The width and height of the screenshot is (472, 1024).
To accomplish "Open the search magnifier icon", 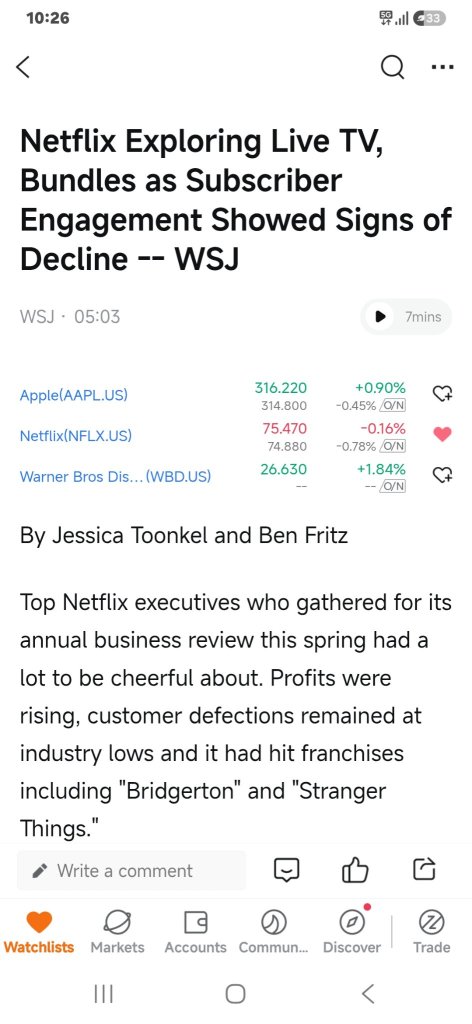I will (x=392, y=67).
